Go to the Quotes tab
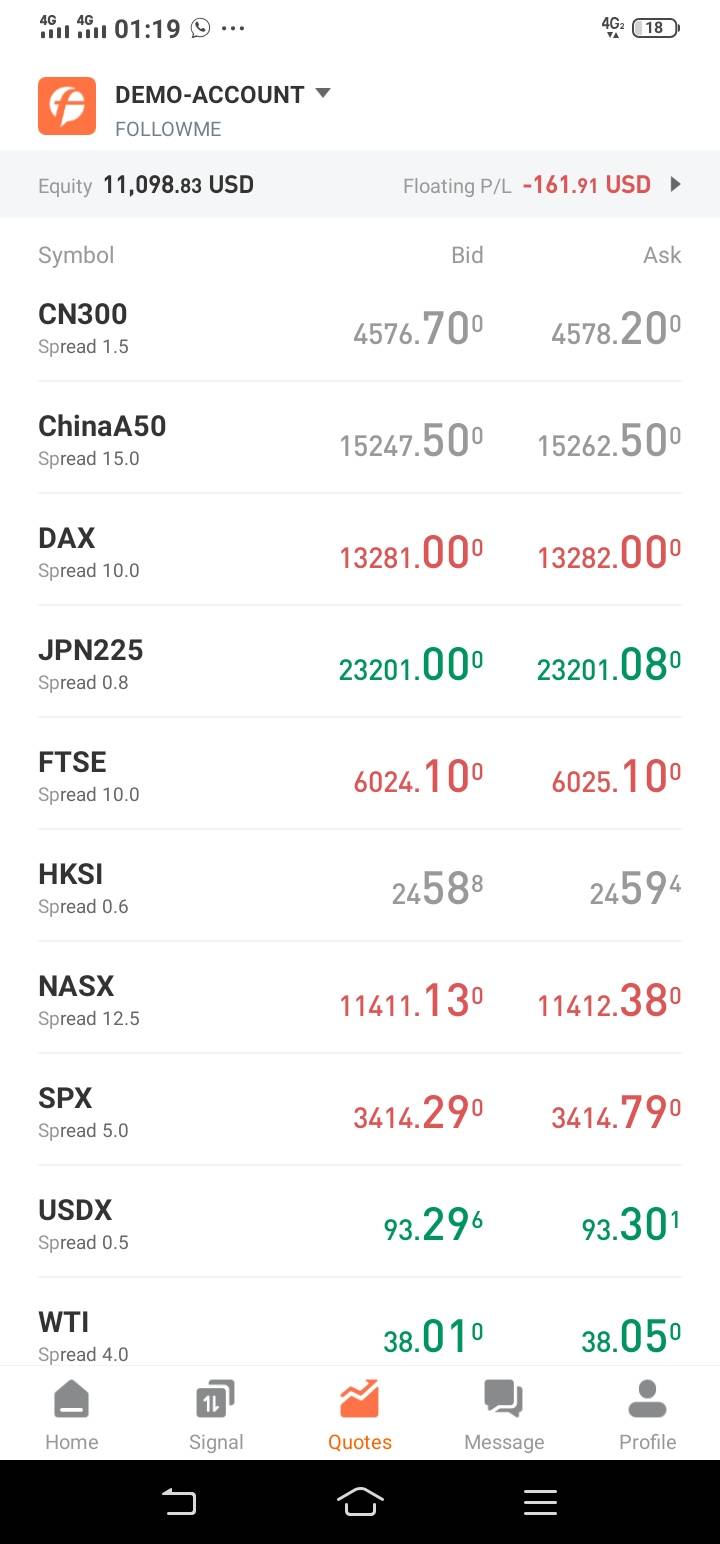The image size is (720, 1544). click(360, 1415)
